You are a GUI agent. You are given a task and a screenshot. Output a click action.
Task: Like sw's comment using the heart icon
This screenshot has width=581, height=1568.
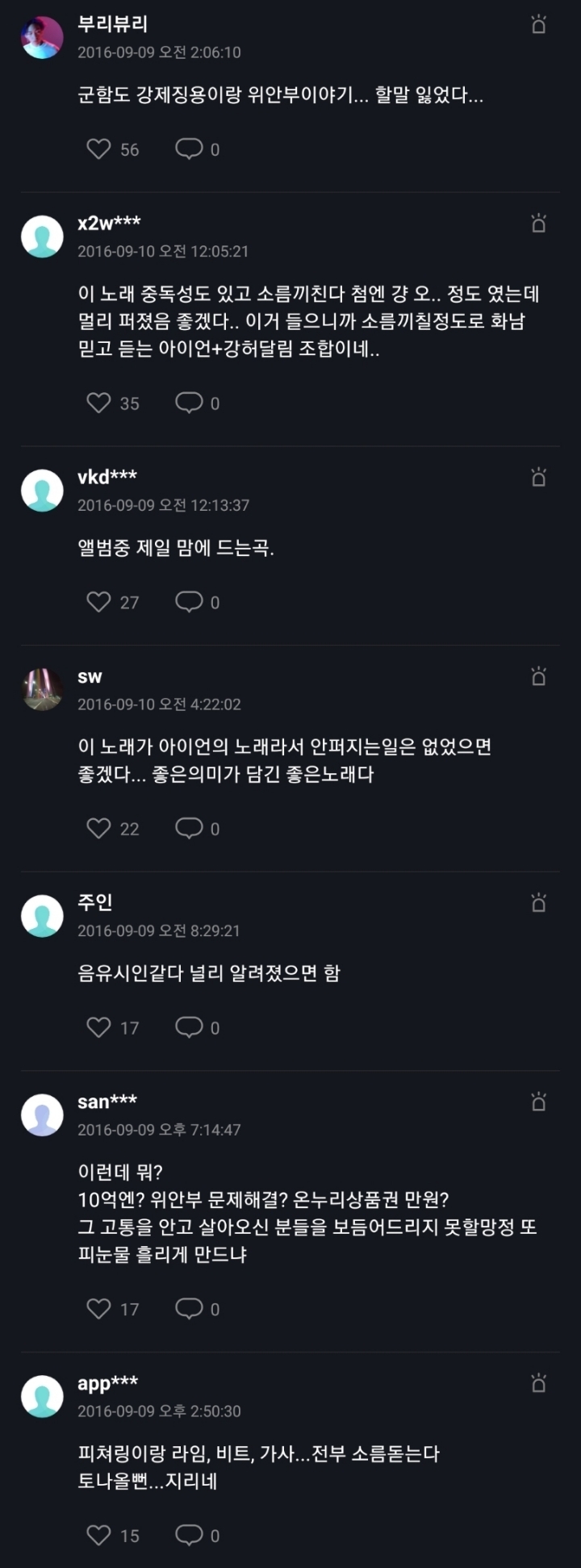[100, 828]
